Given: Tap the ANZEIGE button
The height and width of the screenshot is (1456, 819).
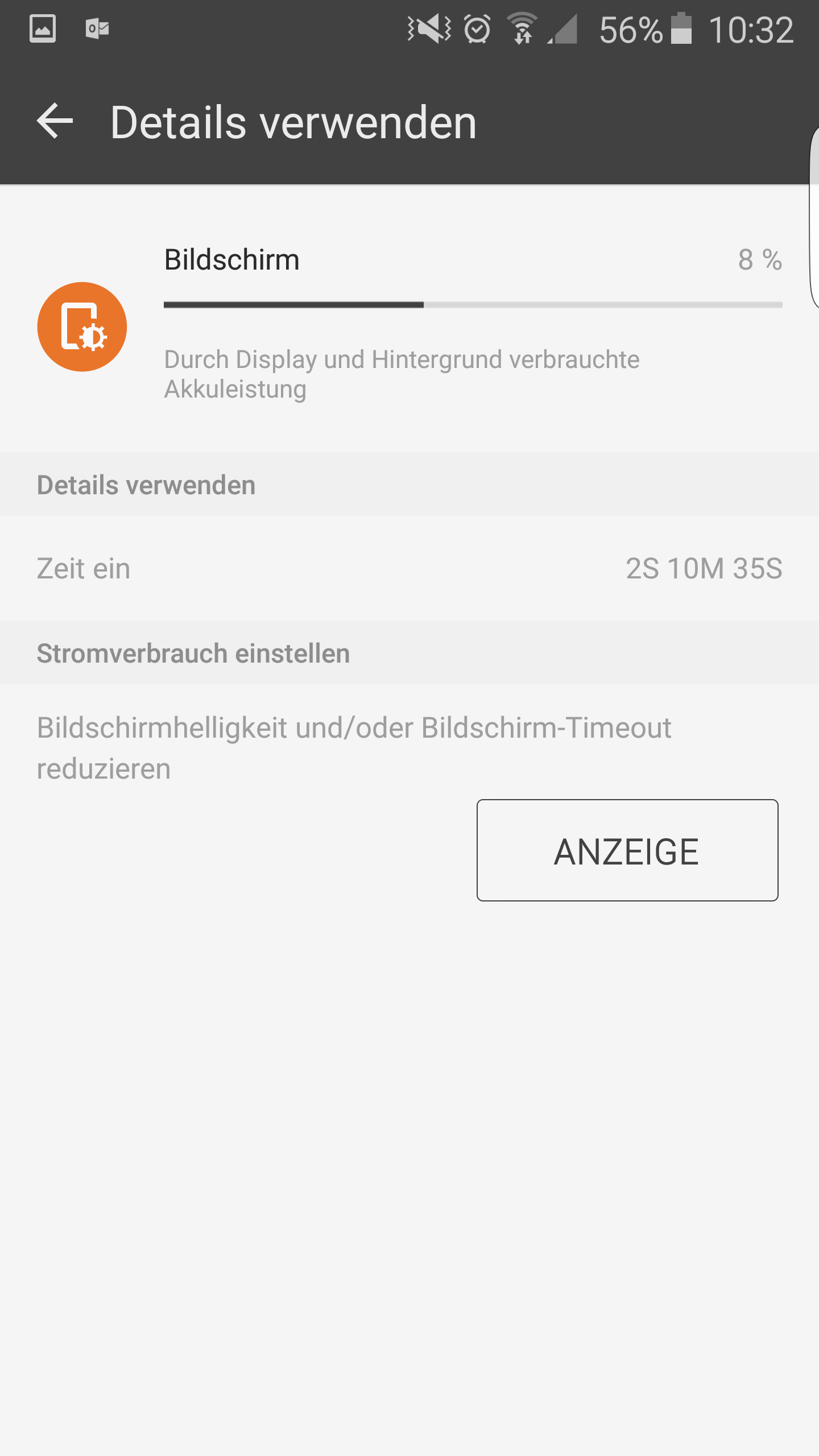Looking at the screenshot, I should pos(627,850).
